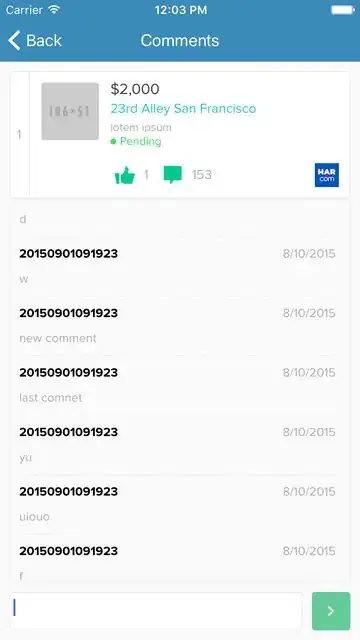Send the comment with the green arrow button
Viewport: 360px width, 640px height.
(x=331, y=611)
